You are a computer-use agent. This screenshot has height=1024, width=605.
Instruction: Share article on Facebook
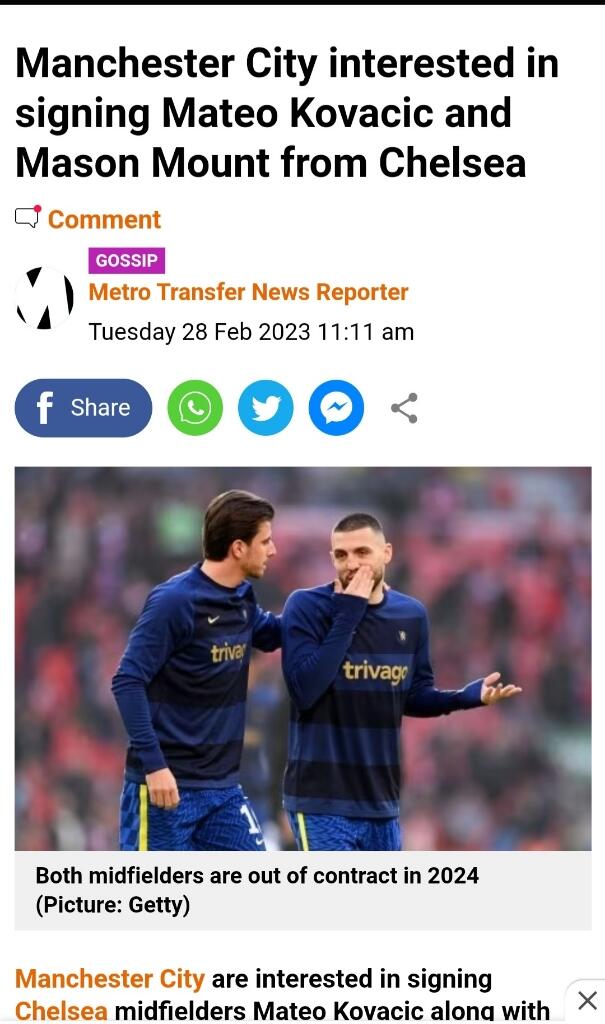tap(84, 408)
